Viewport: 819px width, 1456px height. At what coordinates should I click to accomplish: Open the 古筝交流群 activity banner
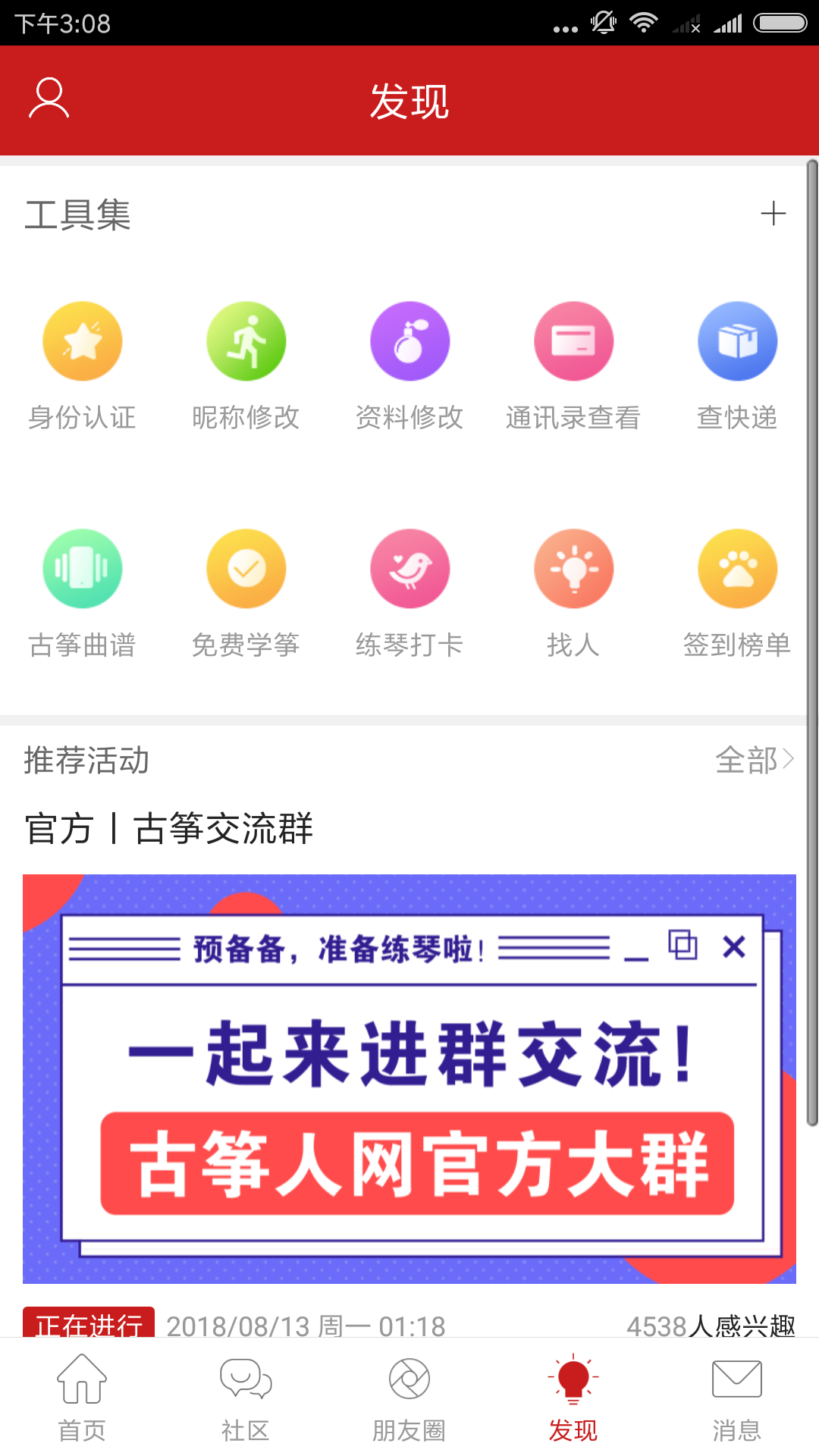click(x=409, y=1078)
